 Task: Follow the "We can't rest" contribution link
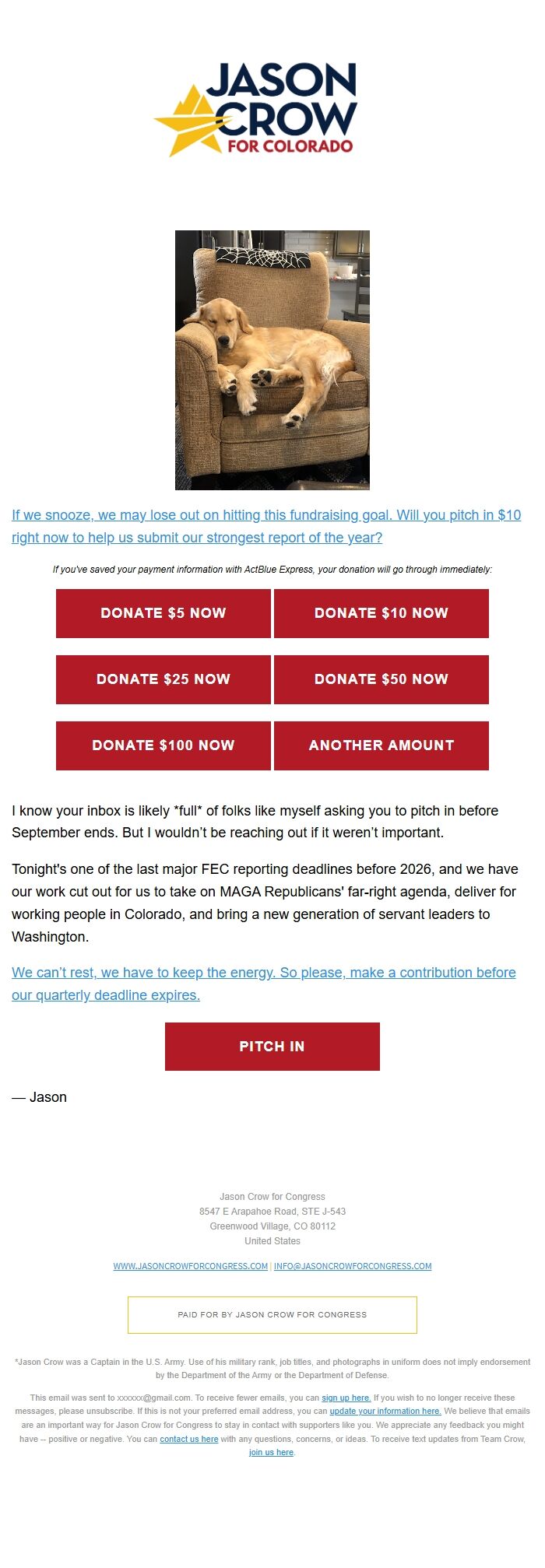(263, 973)
